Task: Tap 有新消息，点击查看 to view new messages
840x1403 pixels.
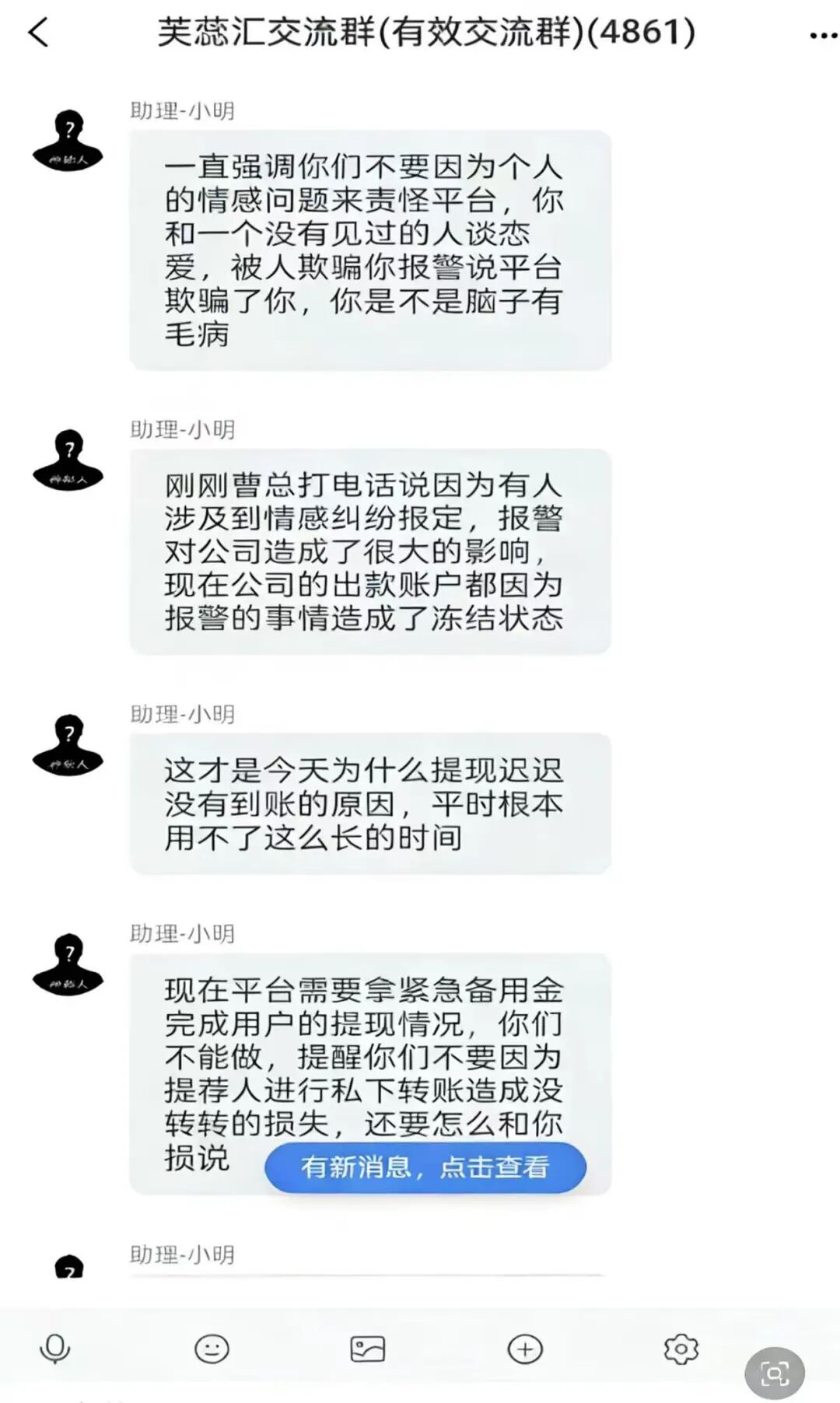Action: pyautogui.click(x=425, y=1167)
